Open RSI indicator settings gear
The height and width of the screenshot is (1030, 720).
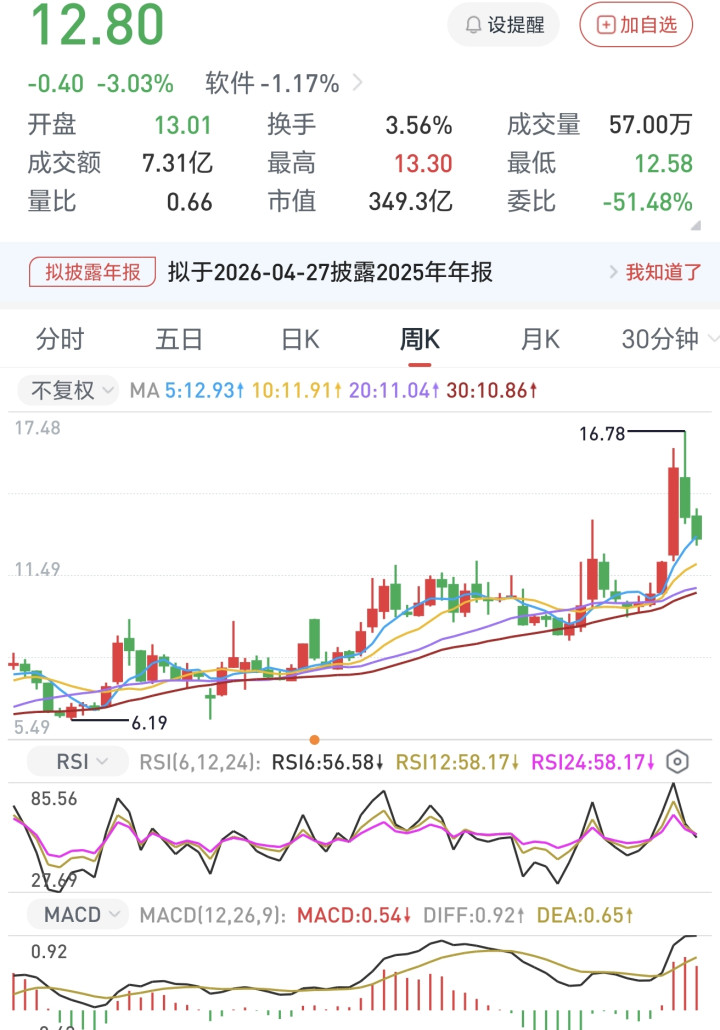click(678, 762)
